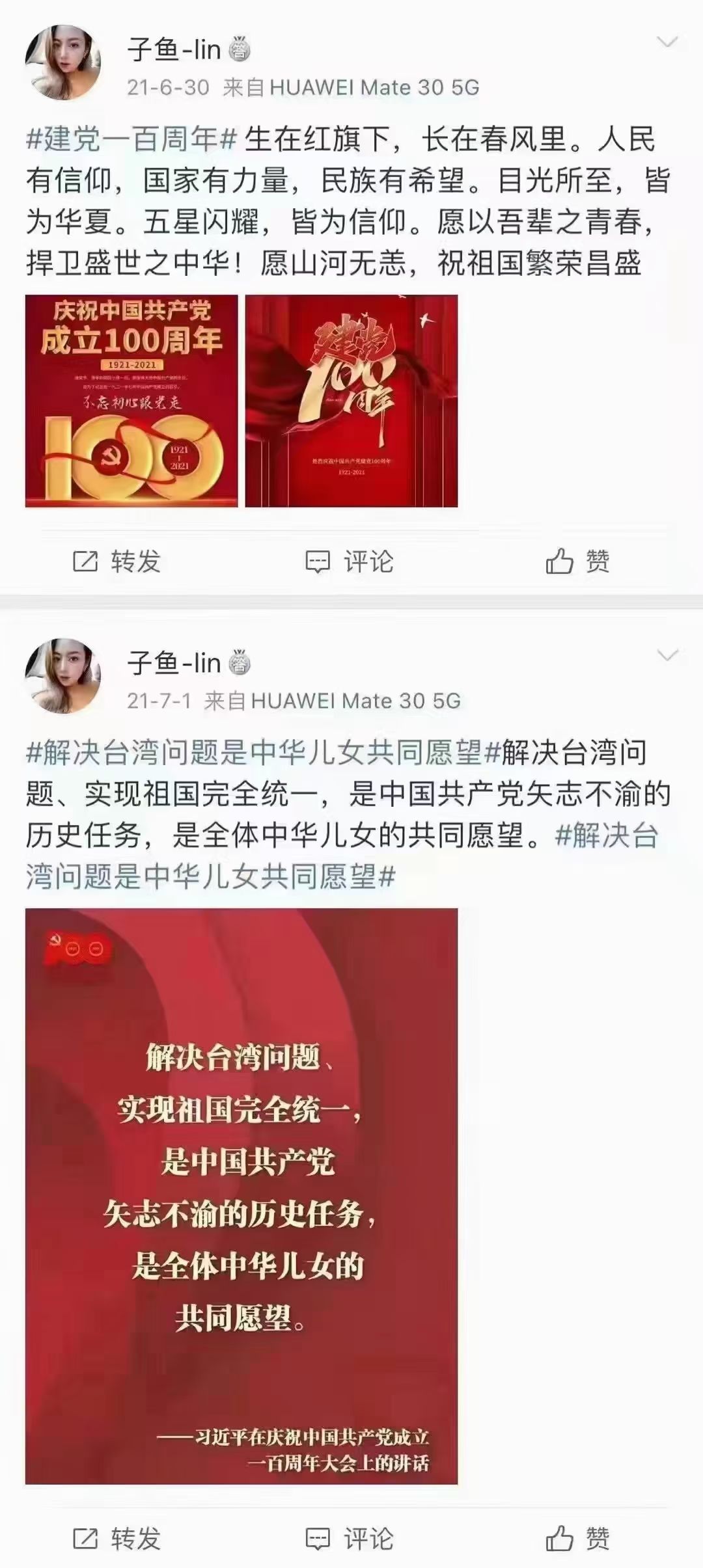Image resolution: width=703 pixels, height=1568 pixels.
Task: Expand the dropdown chevron on the 21-7-1 post
Action: point(668,656)
